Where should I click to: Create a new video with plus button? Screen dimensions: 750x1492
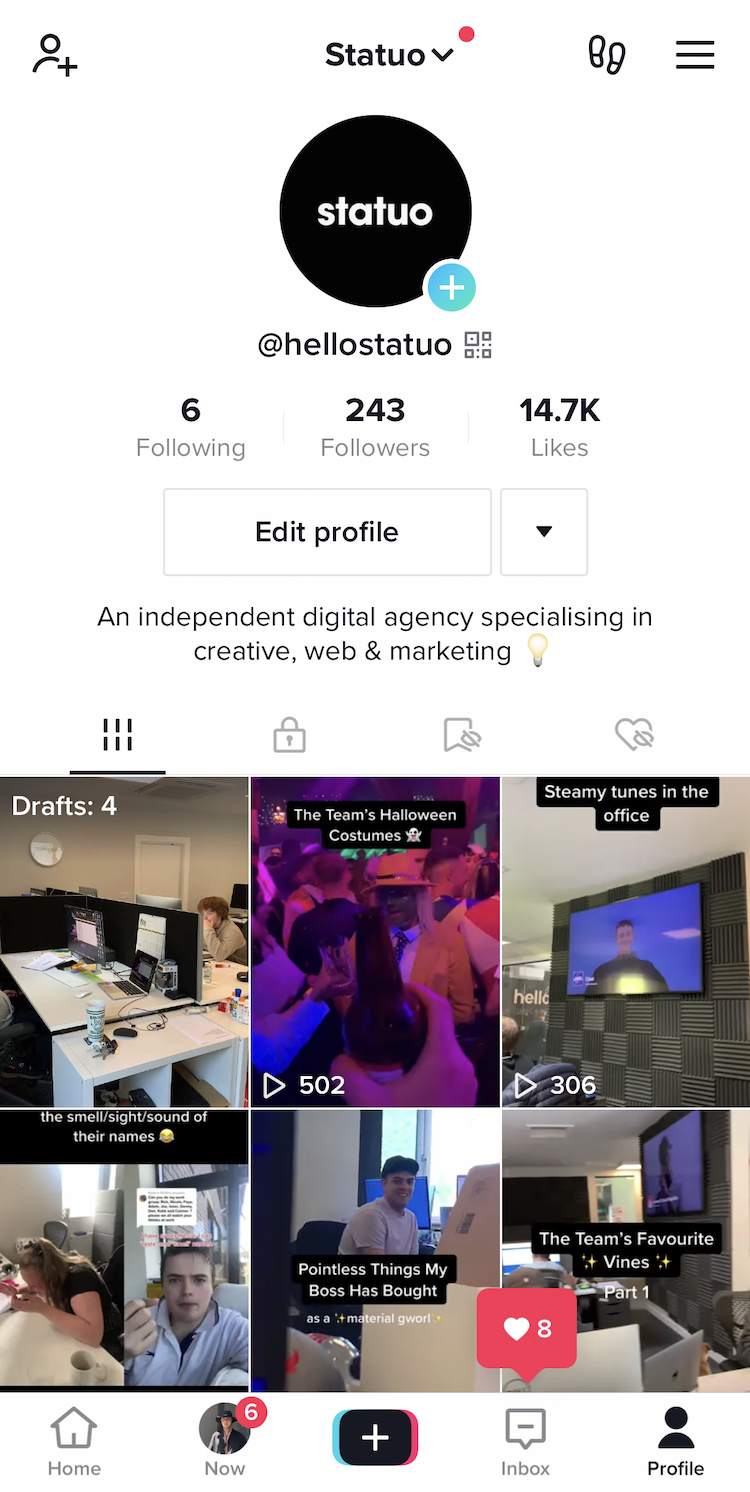pos(375,1438)
